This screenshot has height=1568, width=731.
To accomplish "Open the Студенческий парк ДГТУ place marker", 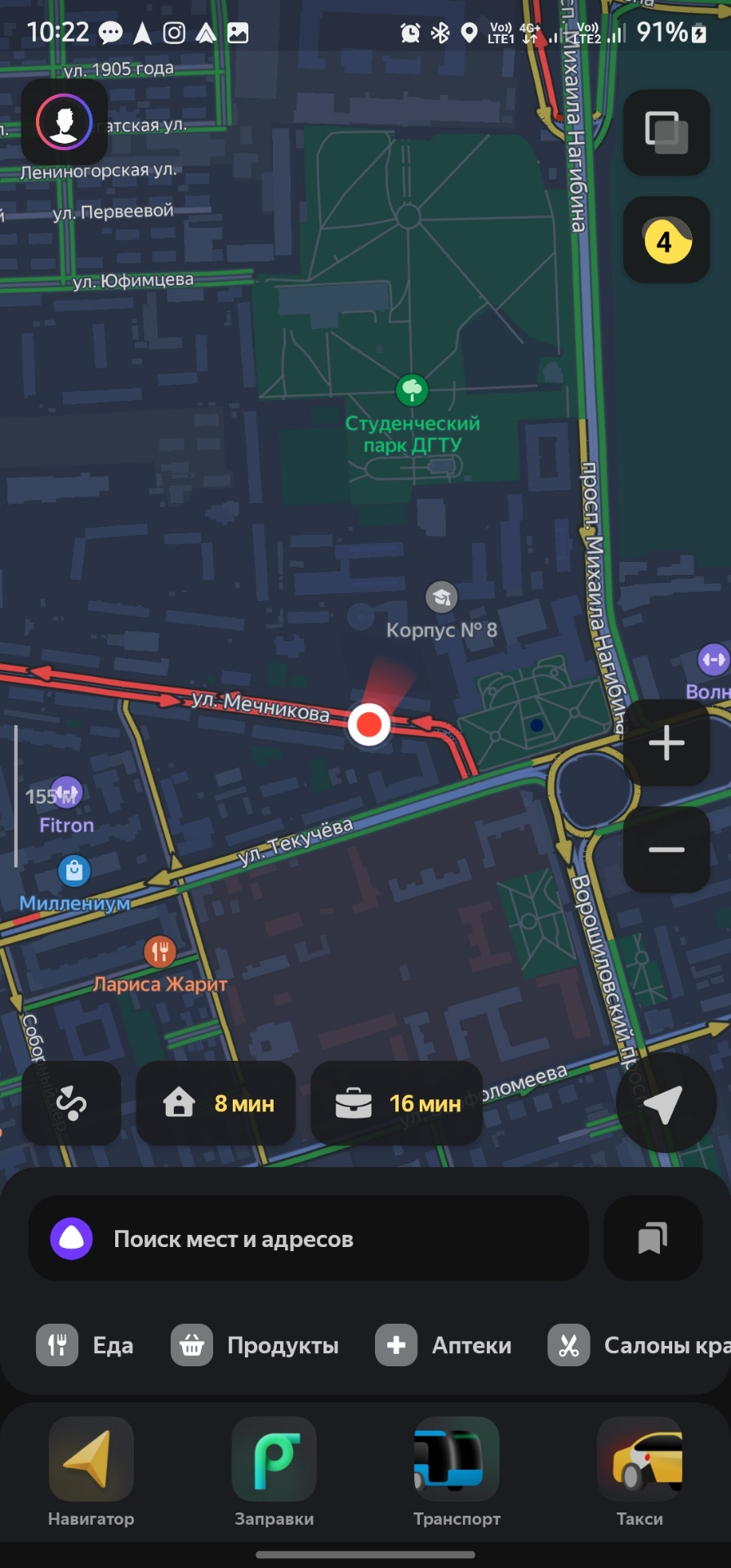I will click(x=412, y=391).
